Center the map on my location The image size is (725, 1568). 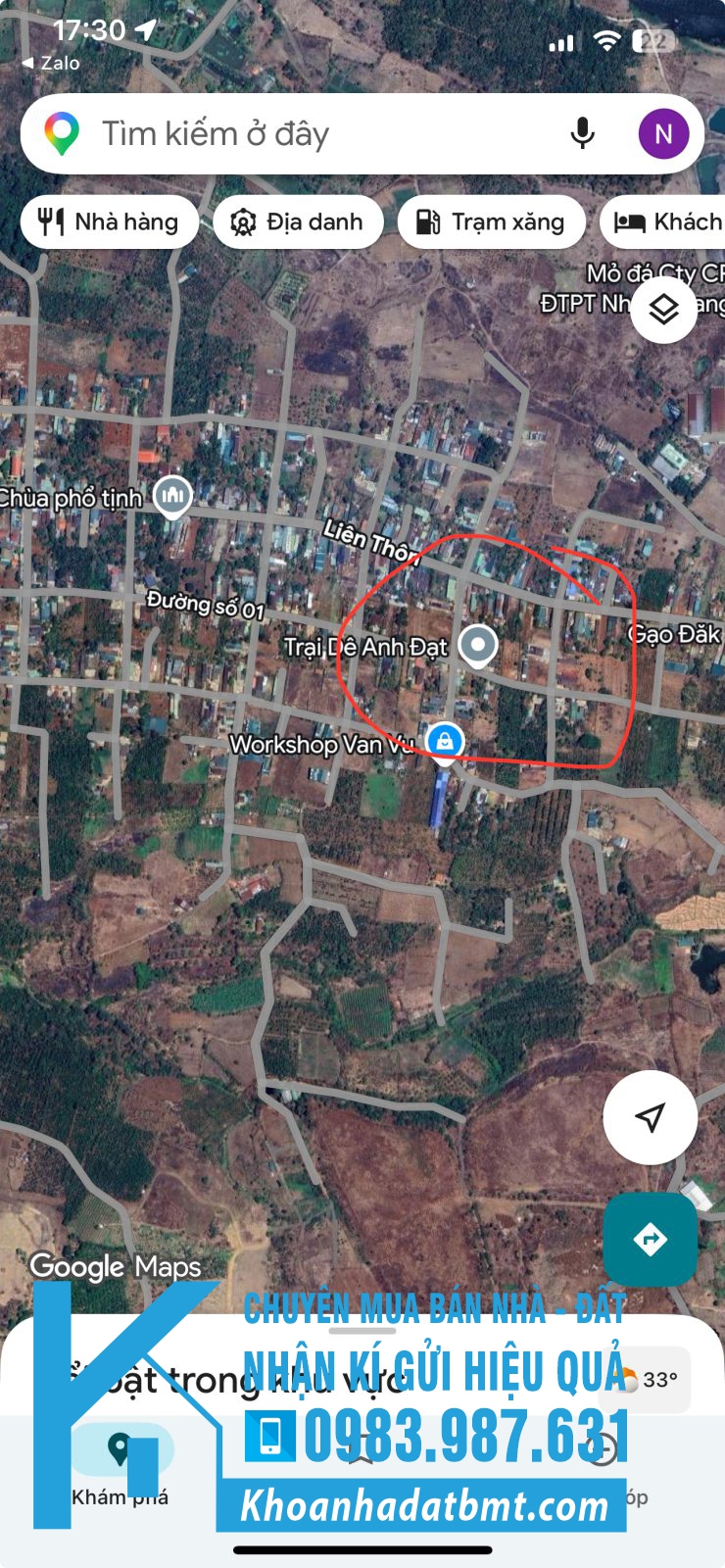(650, 1116)
